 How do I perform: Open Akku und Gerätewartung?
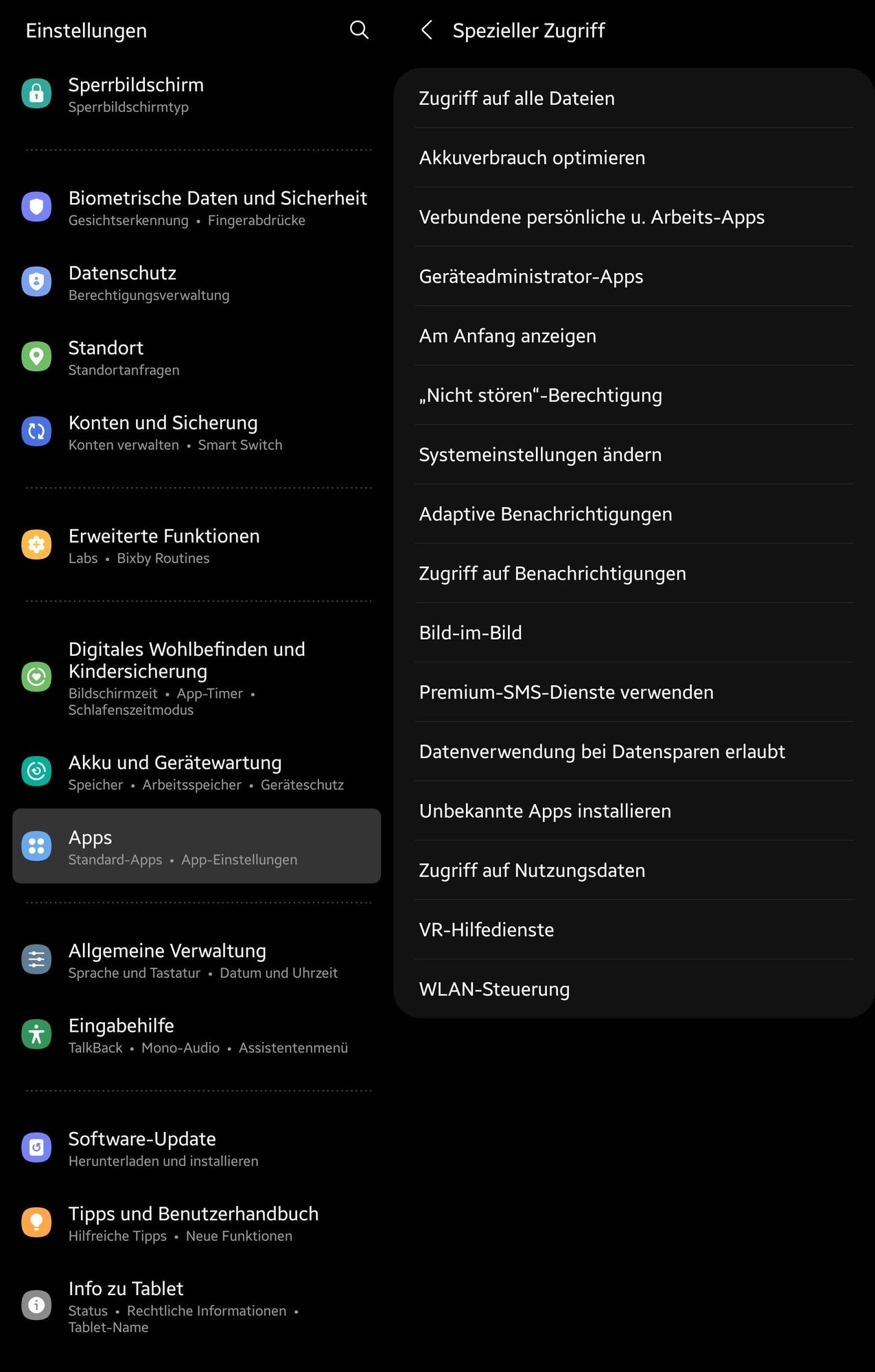pyautogui.click(x=196, y=771)
